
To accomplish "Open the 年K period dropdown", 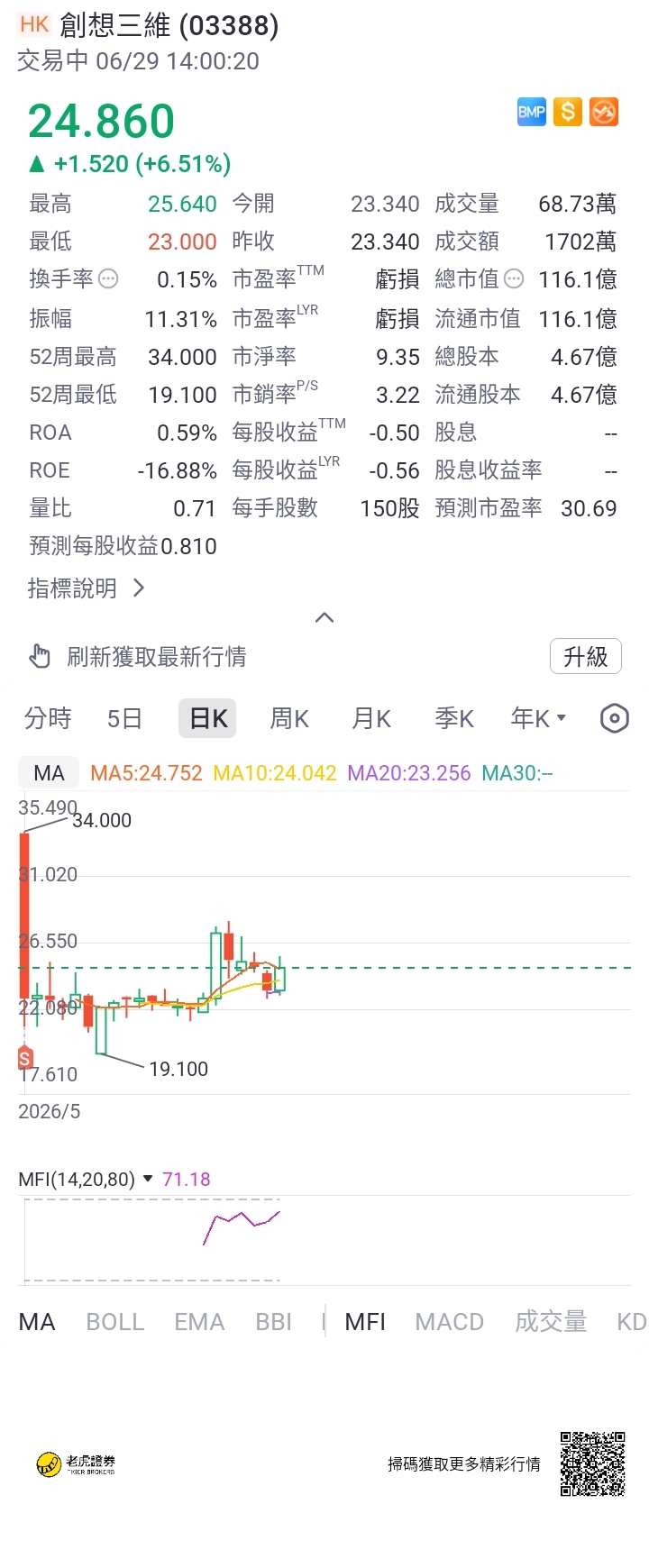I will click(538, 718).
